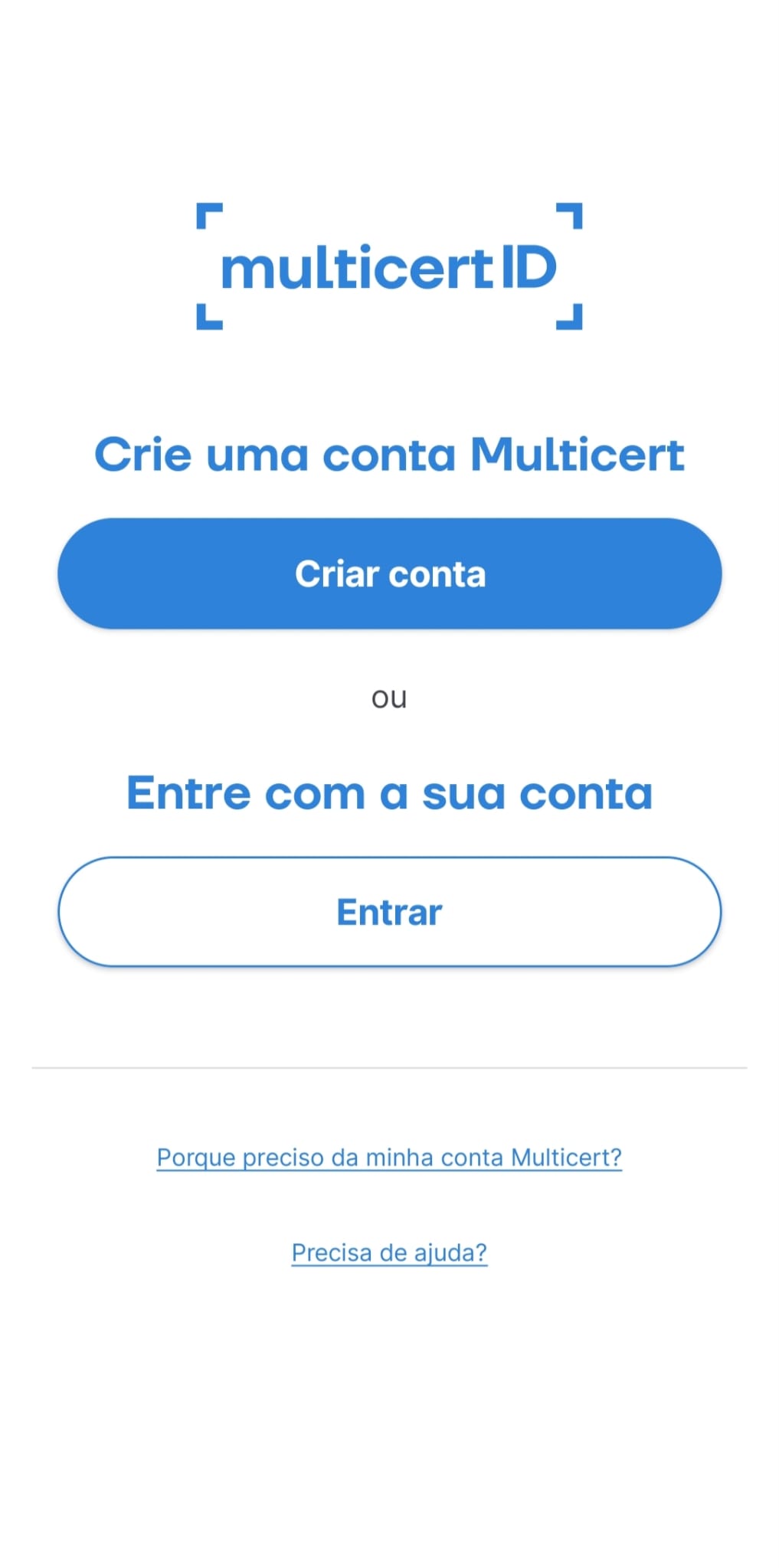
Task: Tap the divider line above the links
Action: pyautogui.click(x=389, y=1063)
